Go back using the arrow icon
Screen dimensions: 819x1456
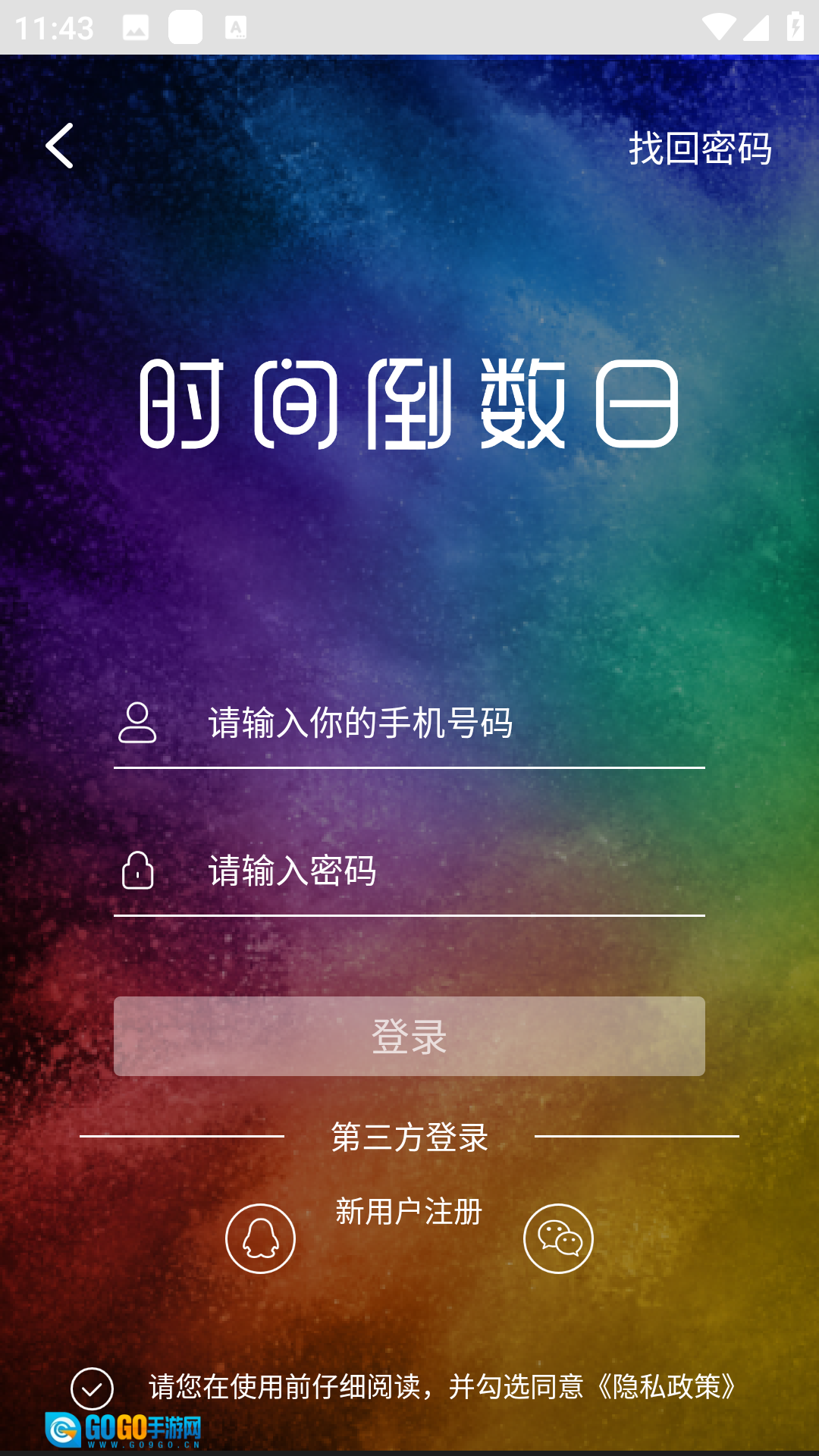tap(59, 146)
